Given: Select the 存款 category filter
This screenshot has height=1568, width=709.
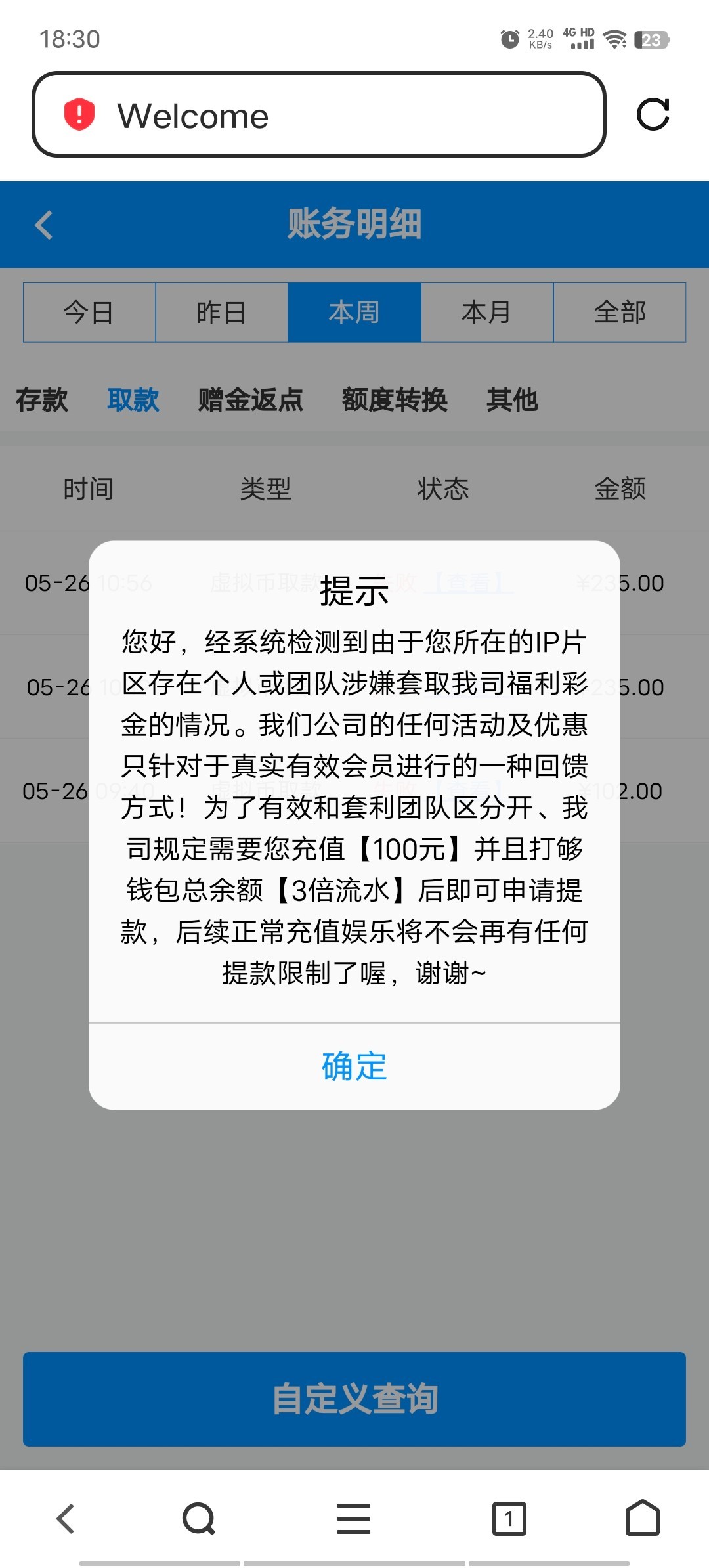Looking at the screenshot, I should tap(42, 401).
